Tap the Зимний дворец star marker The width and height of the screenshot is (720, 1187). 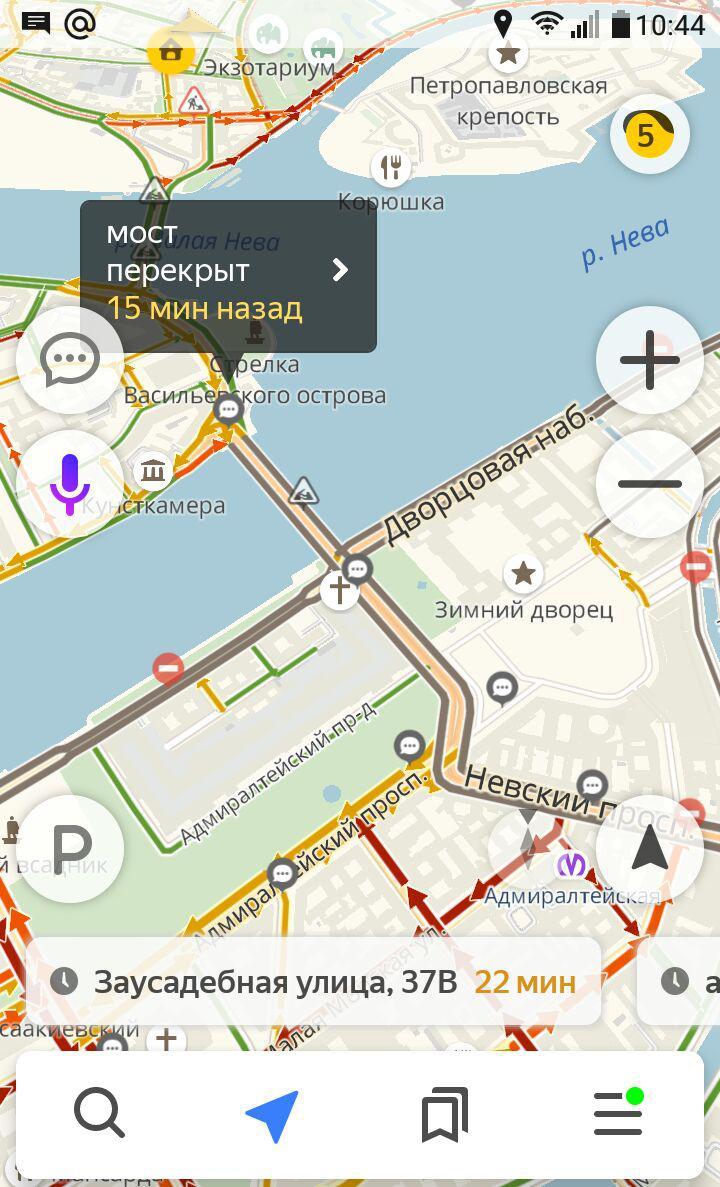click(x=522, y=573)
